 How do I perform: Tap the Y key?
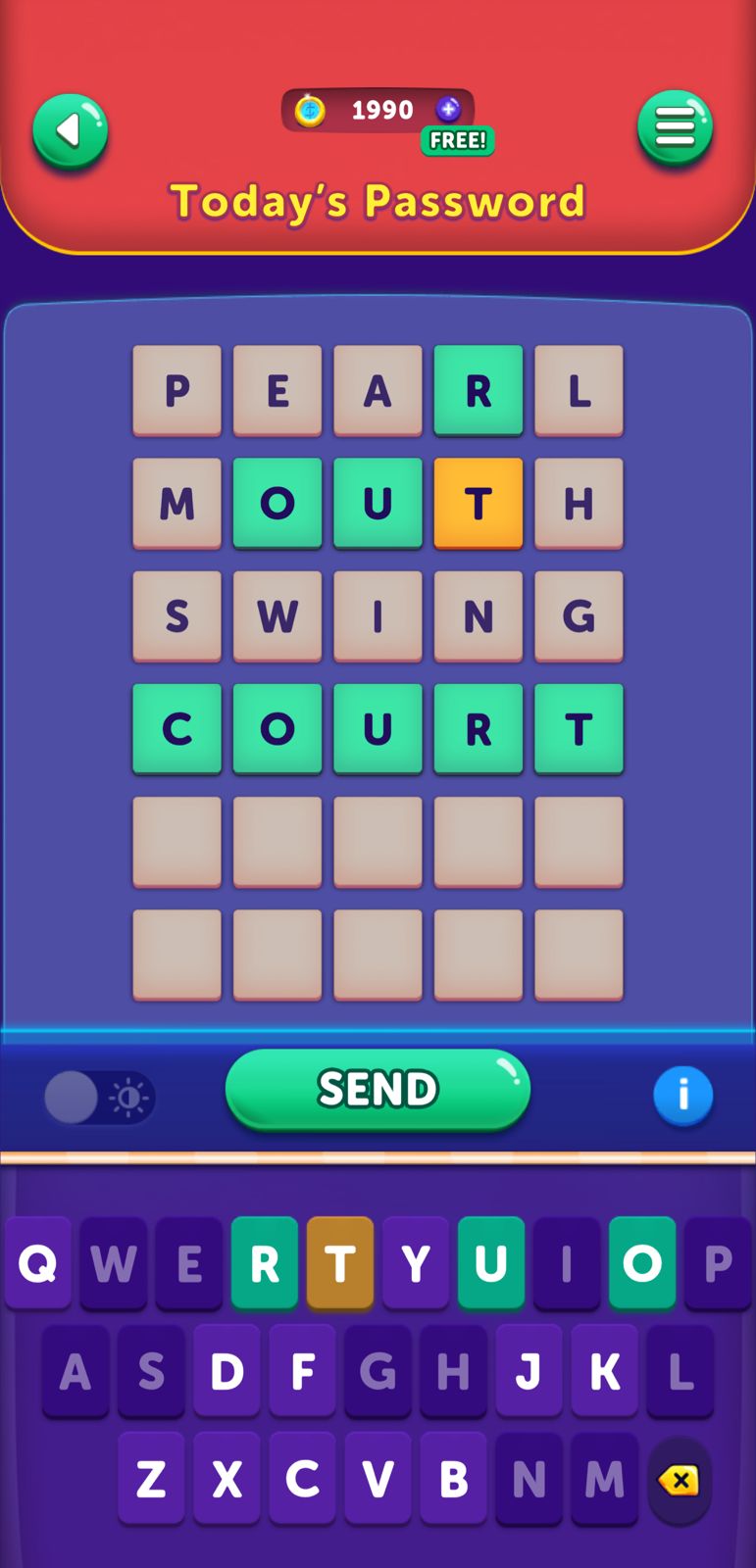tap(416, 1263)
